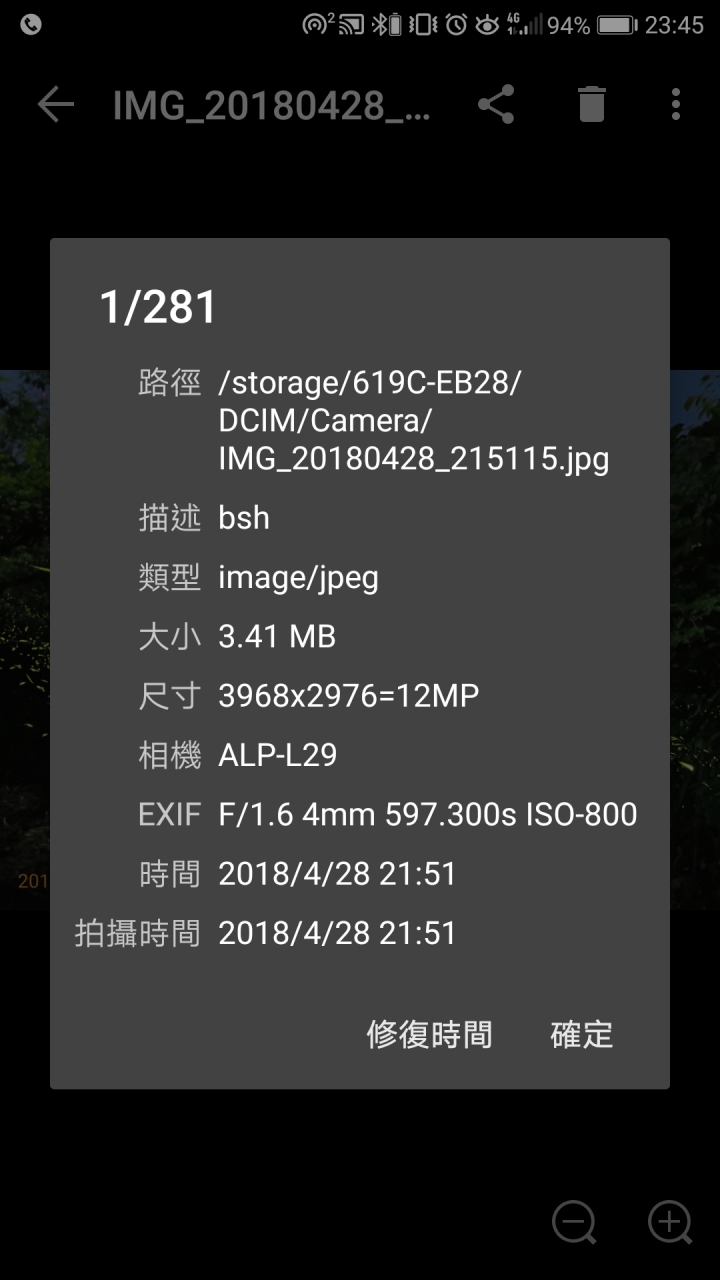Screen dimensions: 720x1280
Task: Delete the photo with trash icon
Action: (591, 104)
